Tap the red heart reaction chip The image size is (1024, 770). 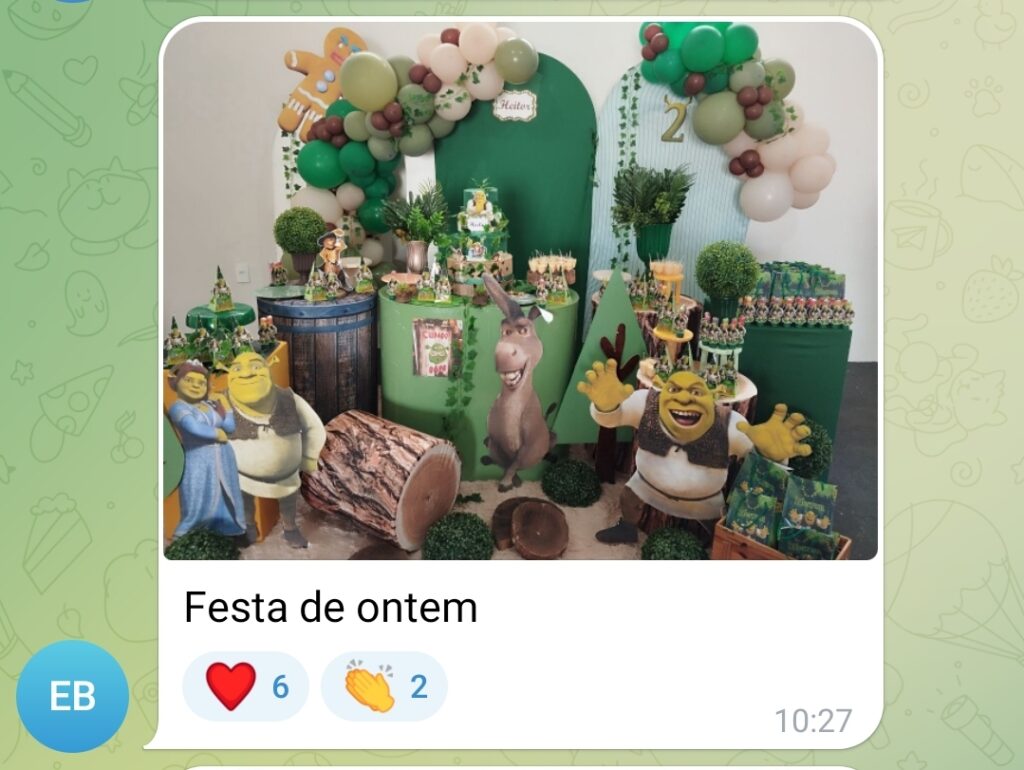coord(246,686)
